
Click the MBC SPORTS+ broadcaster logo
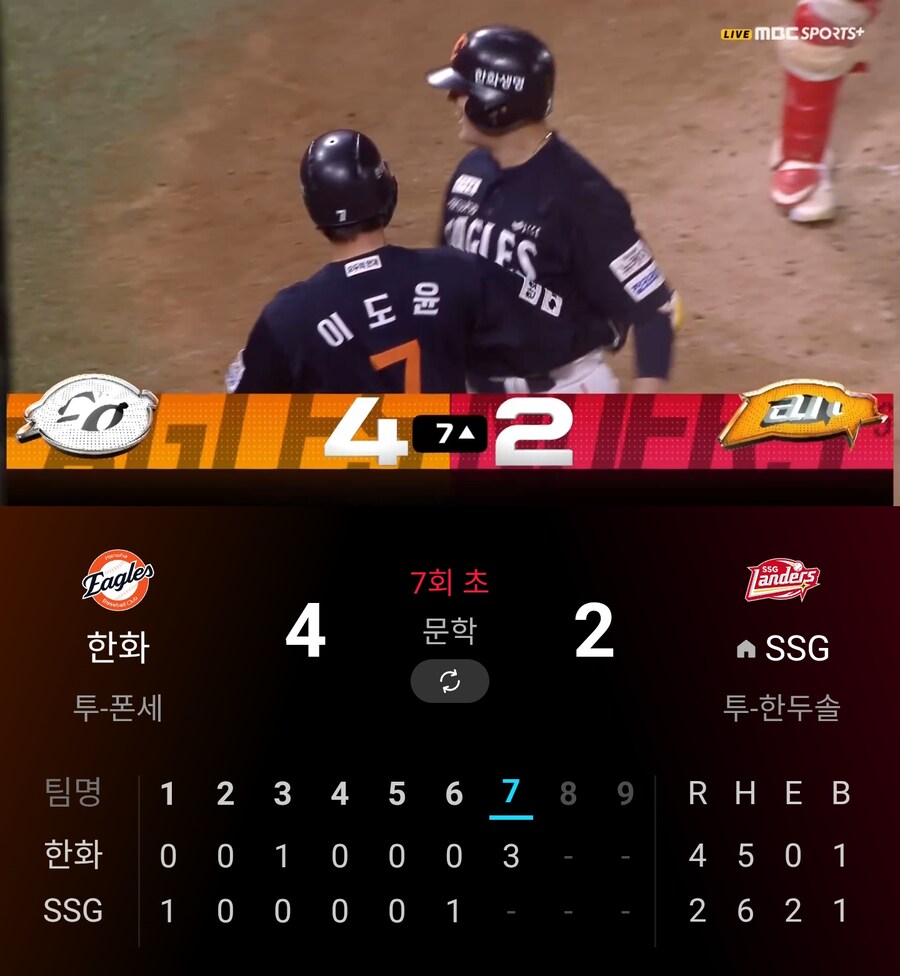coord(812,33)
